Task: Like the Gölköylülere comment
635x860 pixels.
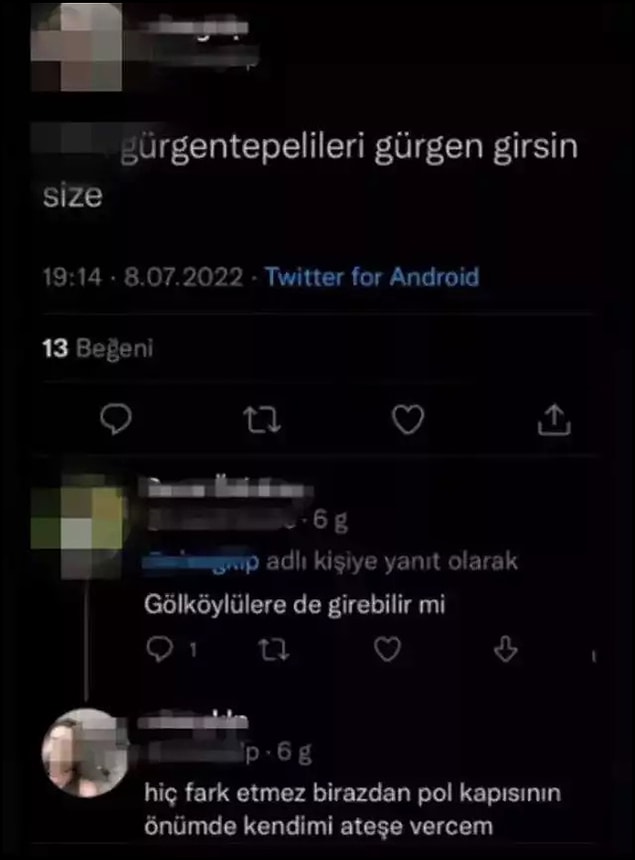Action: tap(386, 651)
